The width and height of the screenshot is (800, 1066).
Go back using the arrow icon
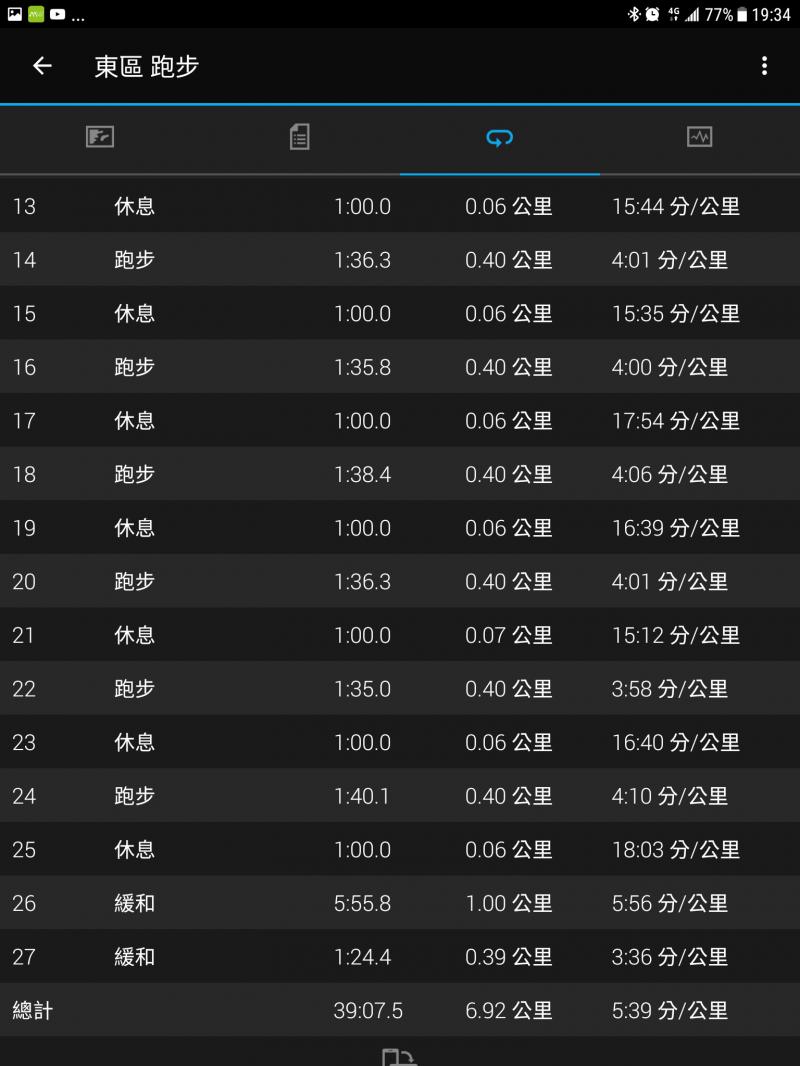[42, 66]
